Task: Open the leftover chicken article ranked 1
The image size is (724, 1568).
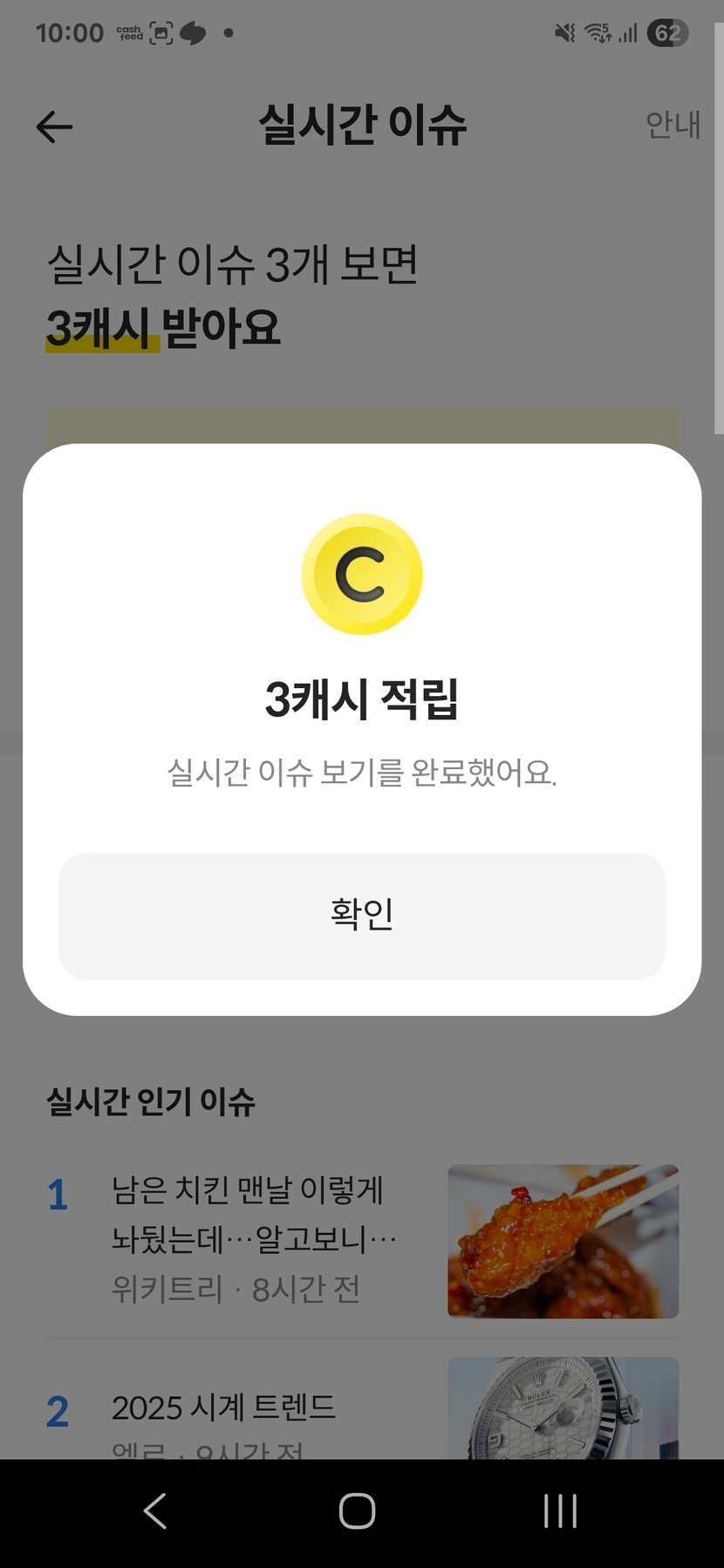Action: coord(253,1214)
